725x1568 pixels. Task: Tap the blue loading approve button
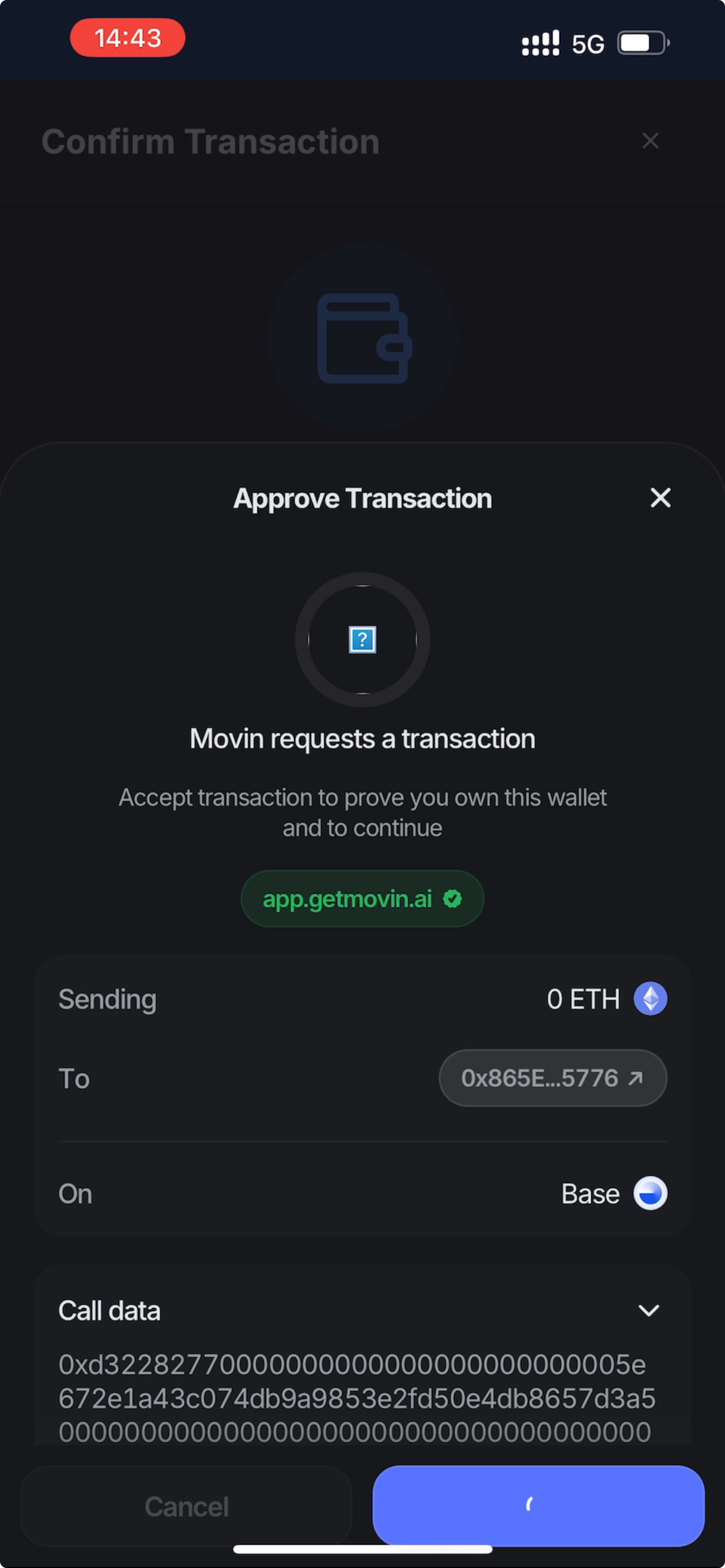click(x=538, y=1505)
